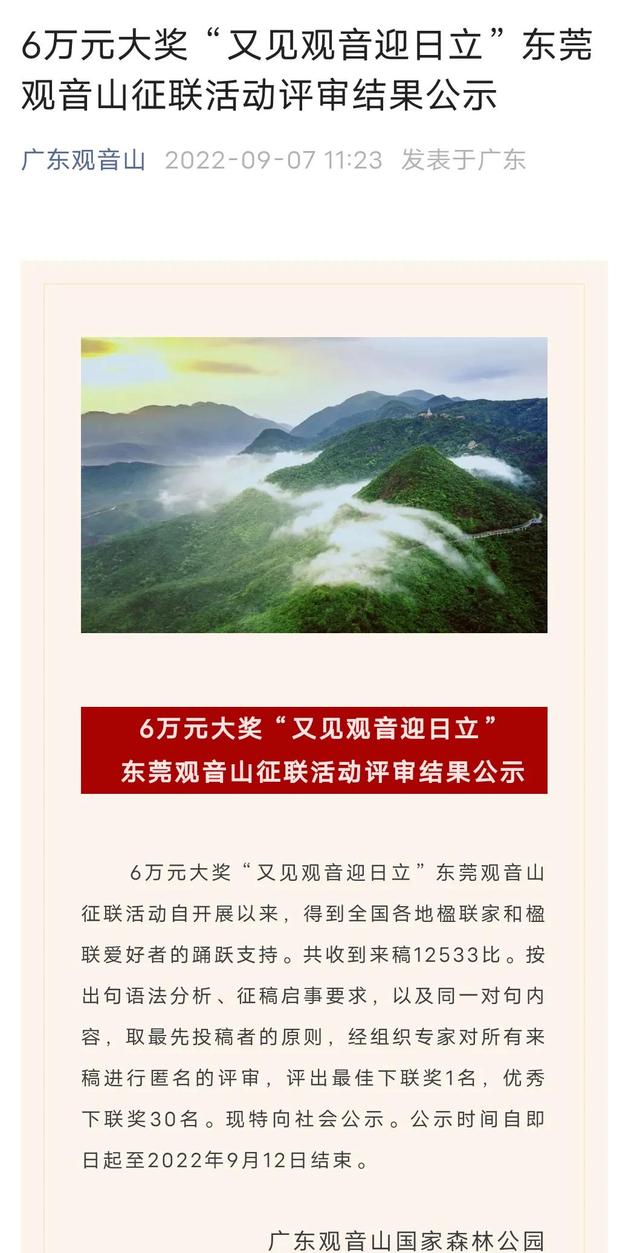This screenshot has height=1253, width=640.
Task: Open the 广东观音山 account link
Action: [x=83, y=160]
